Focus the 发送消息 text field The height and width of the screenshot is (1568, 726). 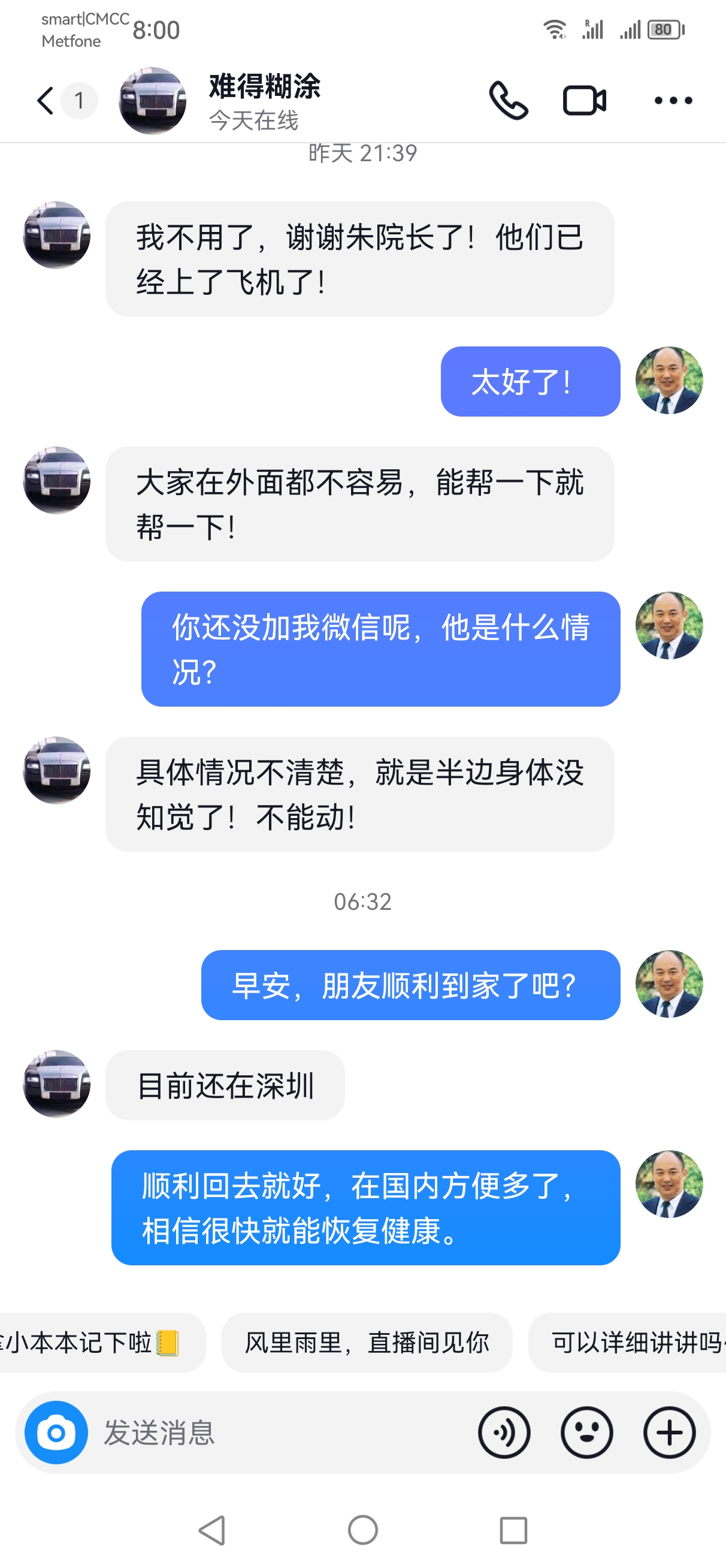tap(274, 1433)
